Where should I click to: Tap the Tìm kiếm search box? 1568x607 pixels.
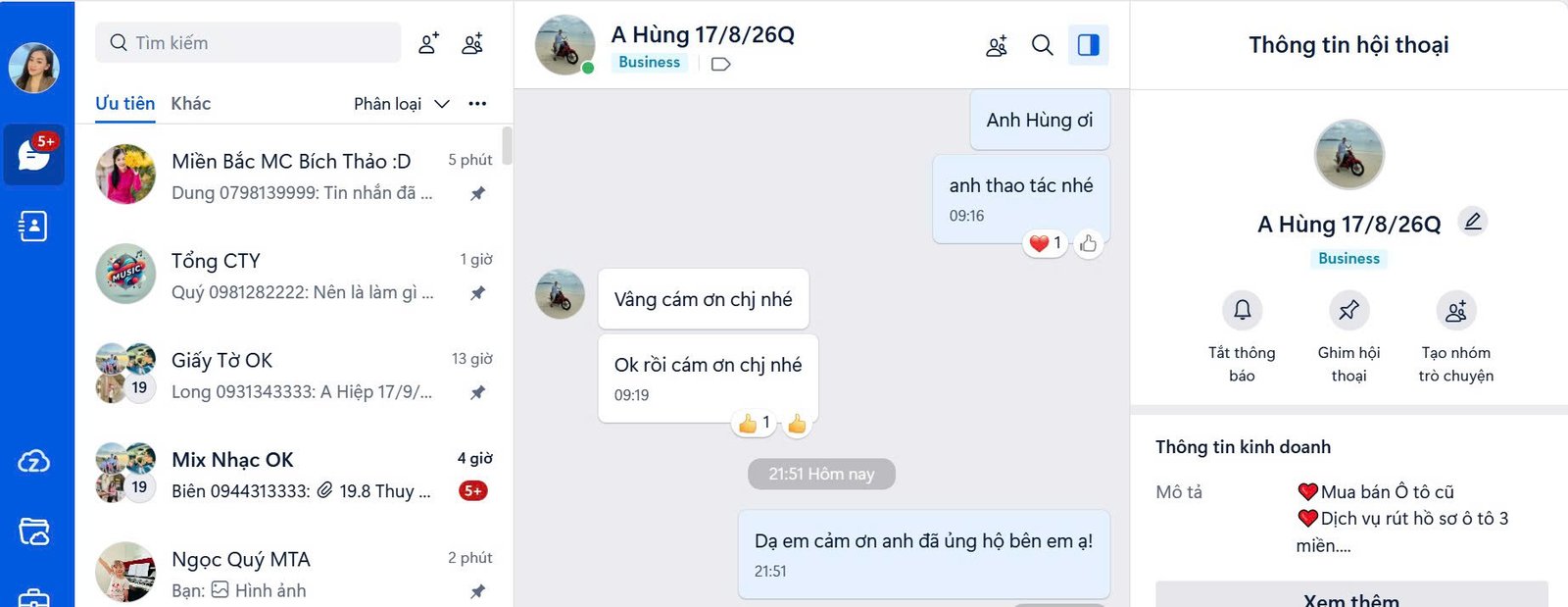coord(248,43)
